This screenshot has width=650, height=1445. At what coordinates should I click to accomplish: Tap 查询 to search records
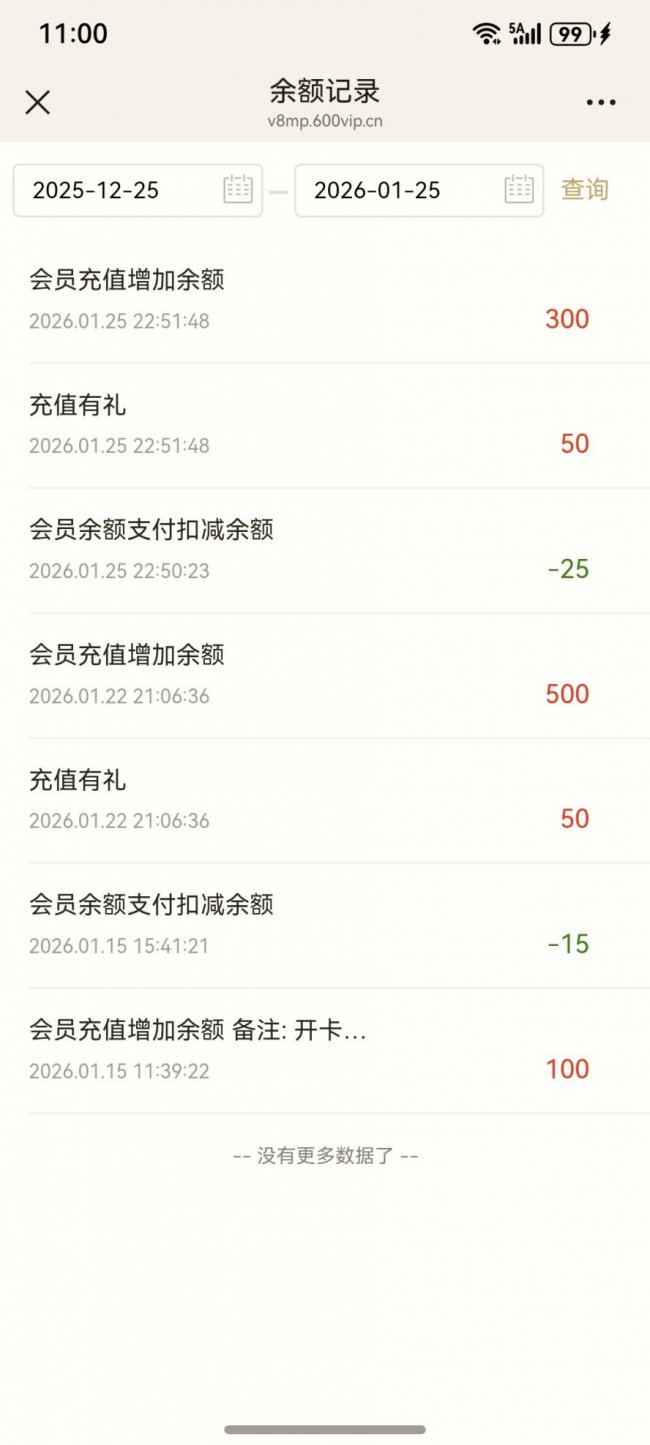click(585, 189)
